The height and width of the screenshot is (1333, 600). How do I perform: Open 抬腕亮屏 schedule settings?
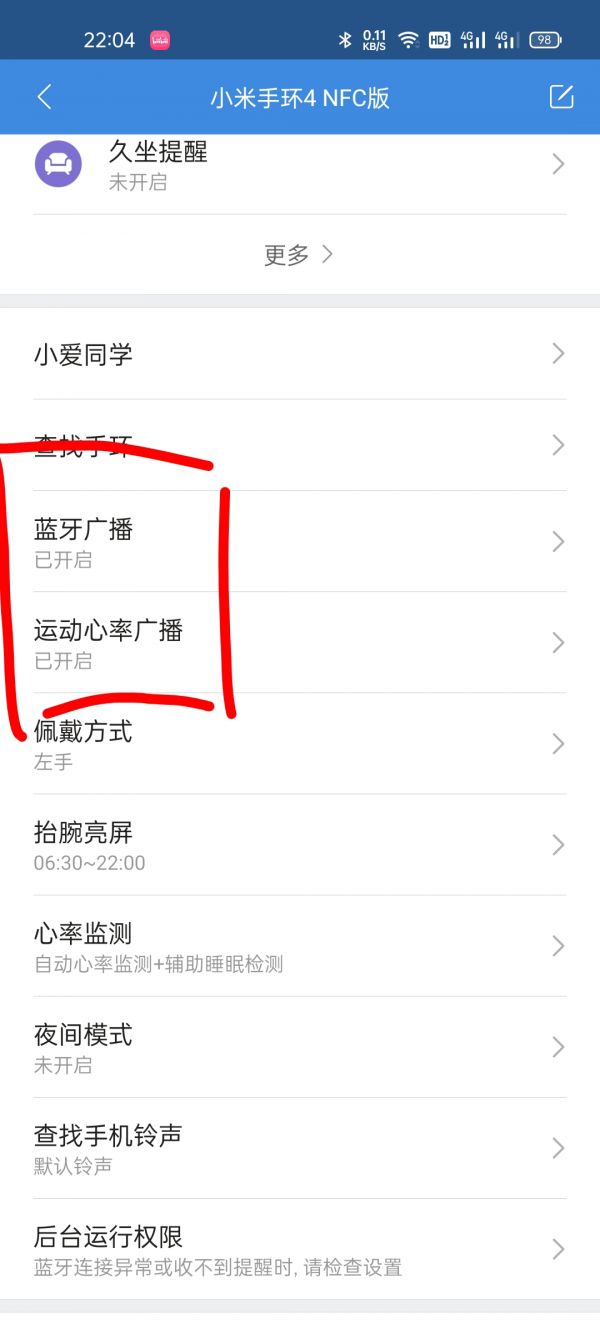click(300, 845)
